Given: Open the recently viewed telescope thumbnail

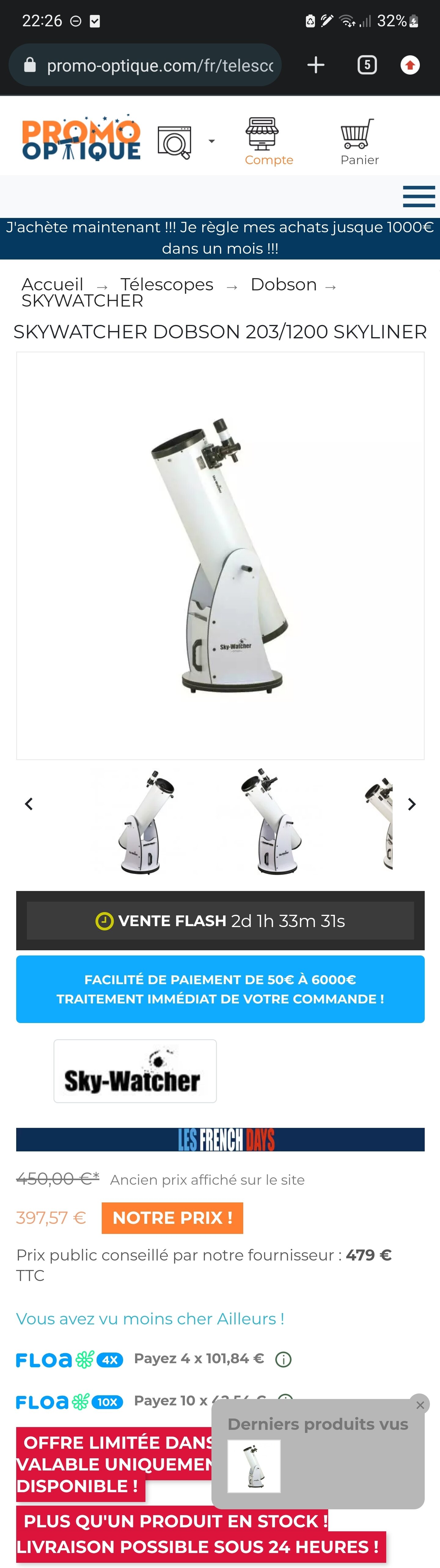Looking at the screenshot, I should pyautogui.click(x=254, y=1466).
